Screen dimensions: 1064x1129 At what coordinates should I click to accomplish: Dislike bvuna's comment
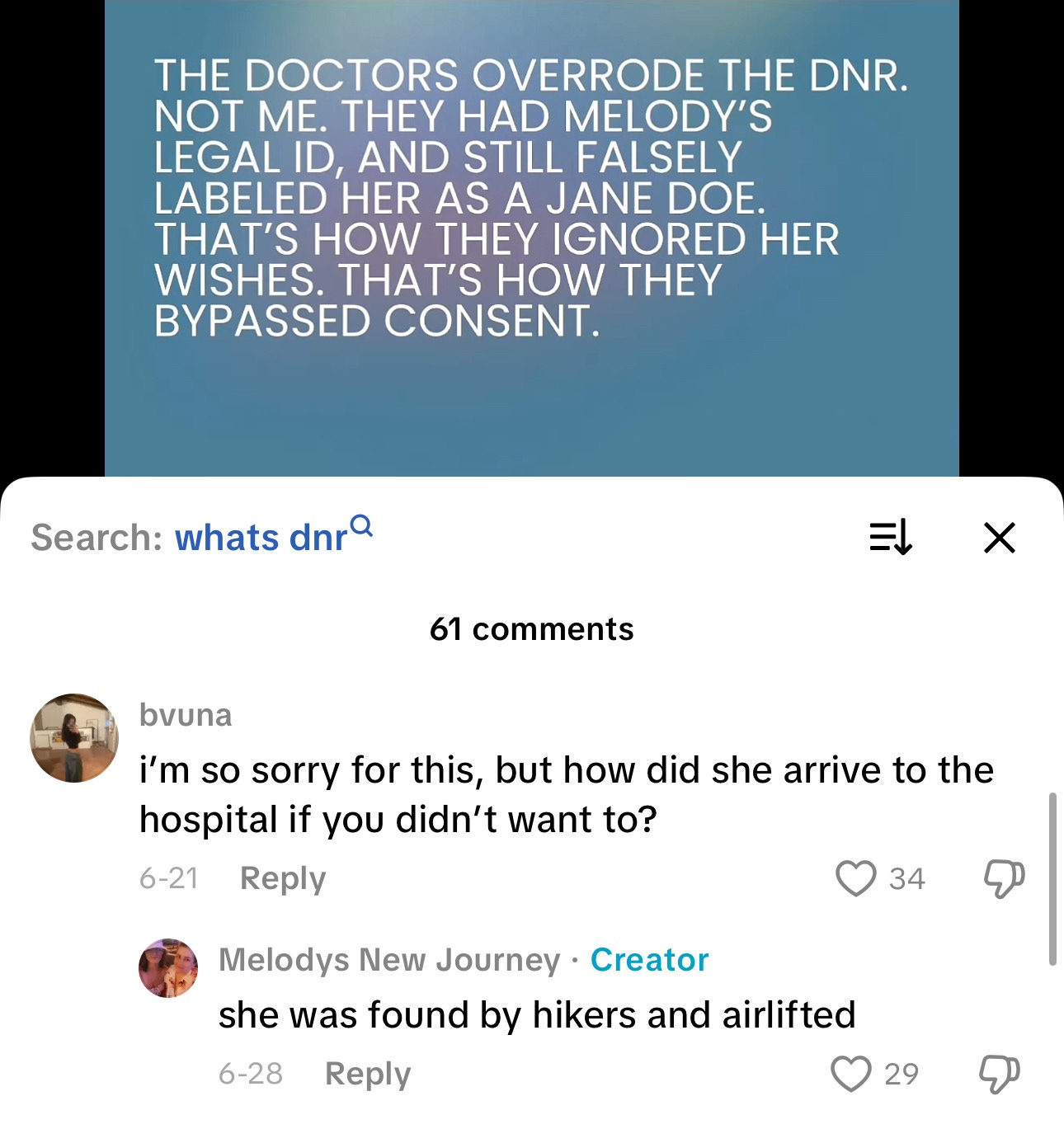[x=1004, y=878]
